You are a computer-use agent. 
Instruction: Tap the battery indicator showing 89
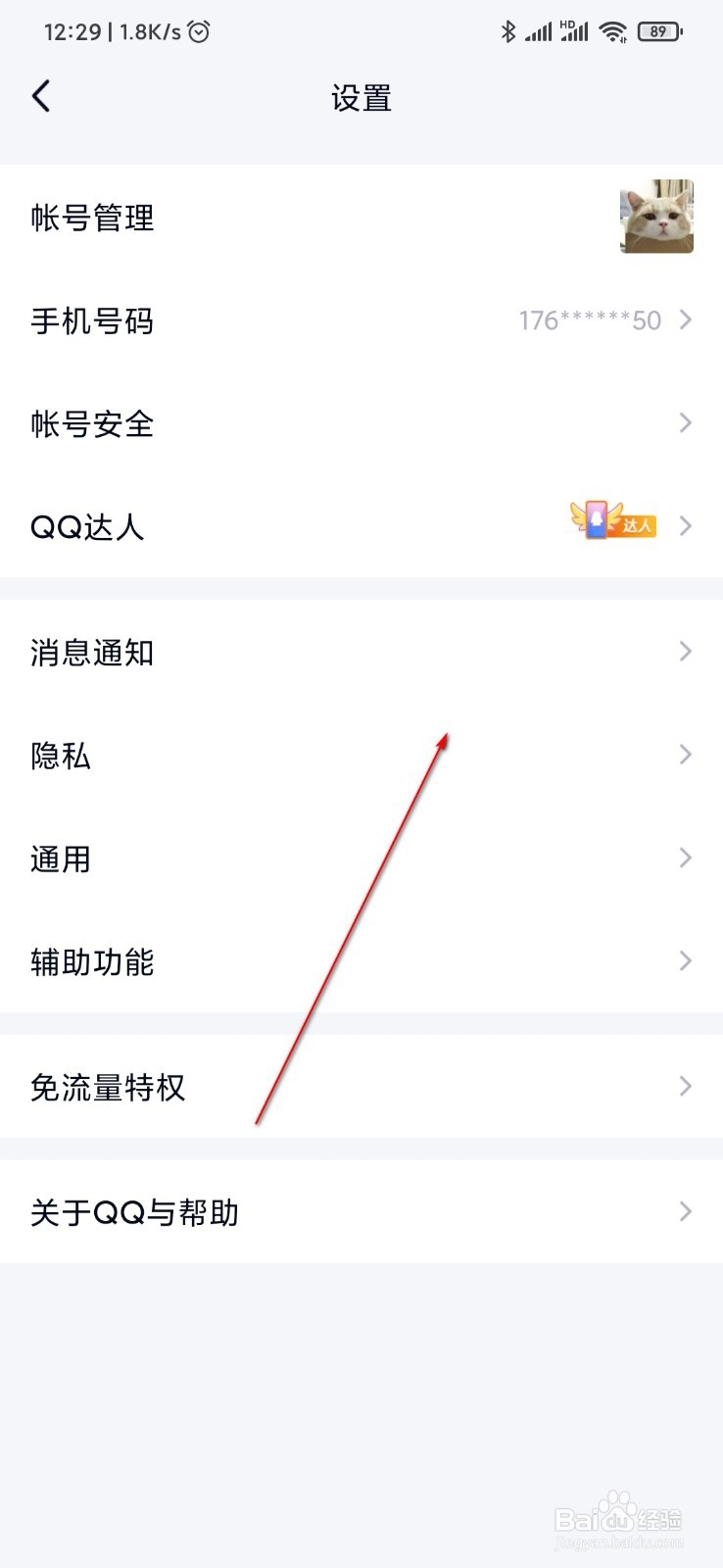click(658, 31)
